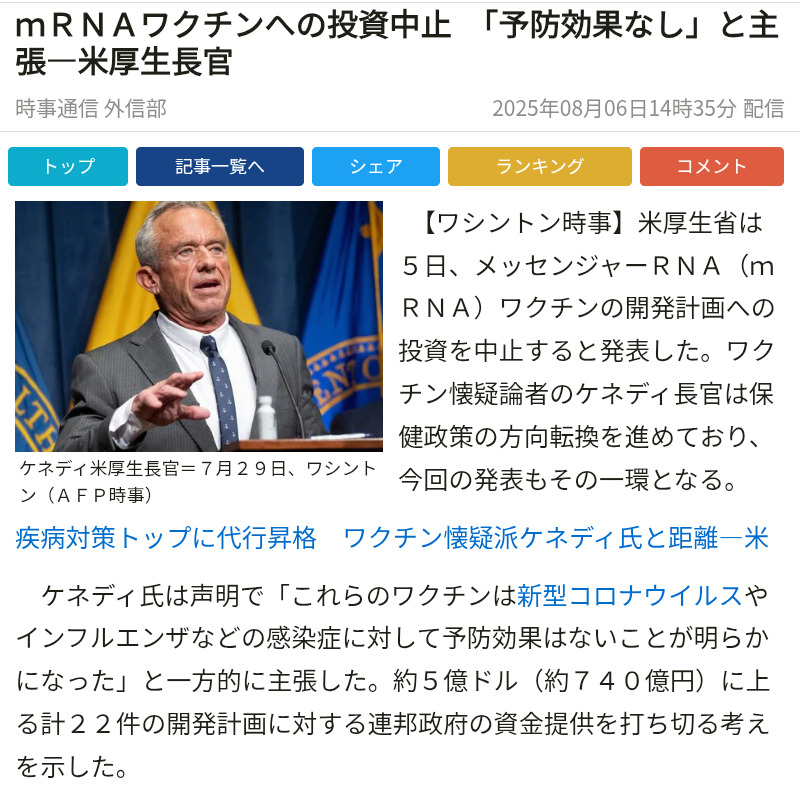Open the Kennedy press conference photo
Screen dimensions: 800x793
[199, 326]
